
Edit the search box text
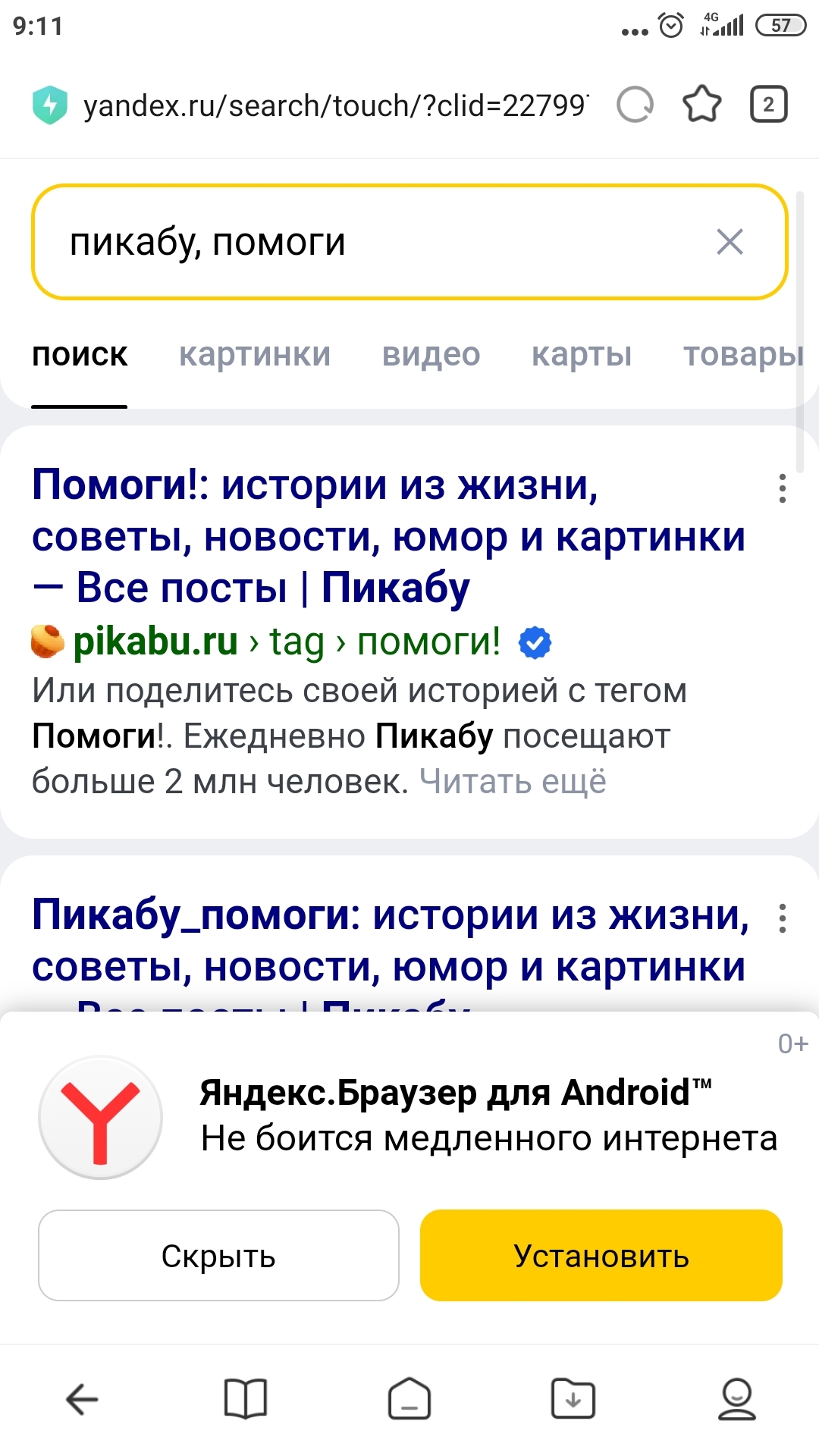379,242
